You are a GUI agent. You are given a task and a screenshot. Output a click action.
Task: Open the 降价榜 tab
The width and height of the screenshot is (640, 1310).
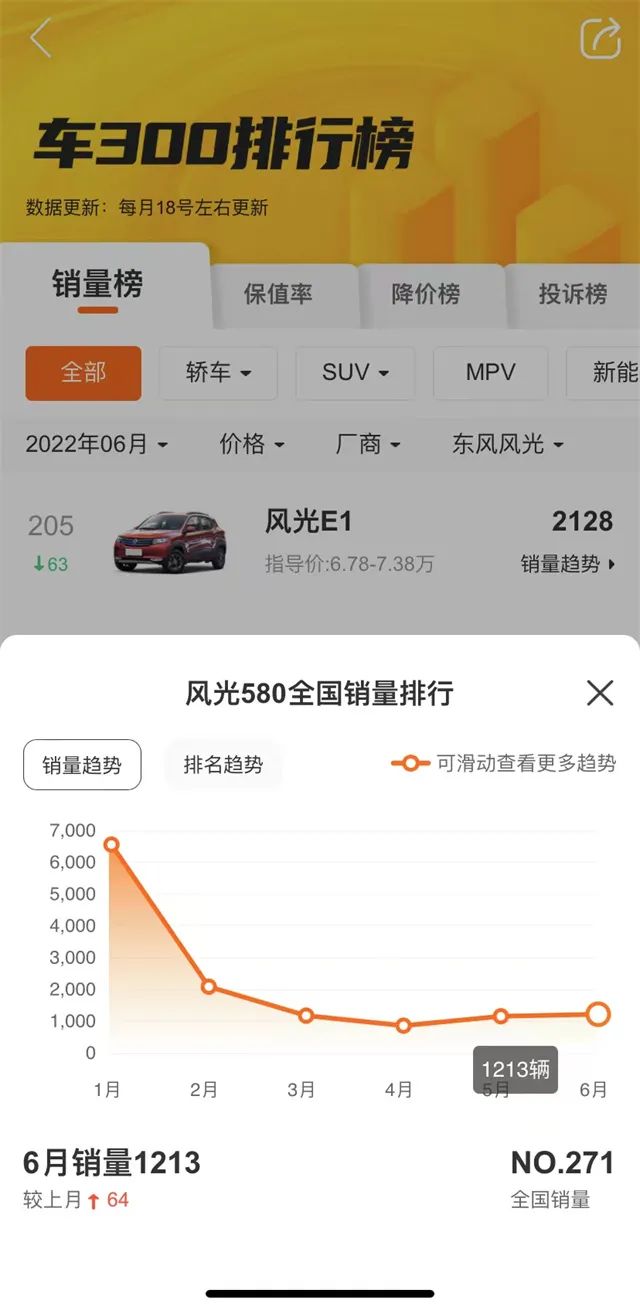click(426, 294)
